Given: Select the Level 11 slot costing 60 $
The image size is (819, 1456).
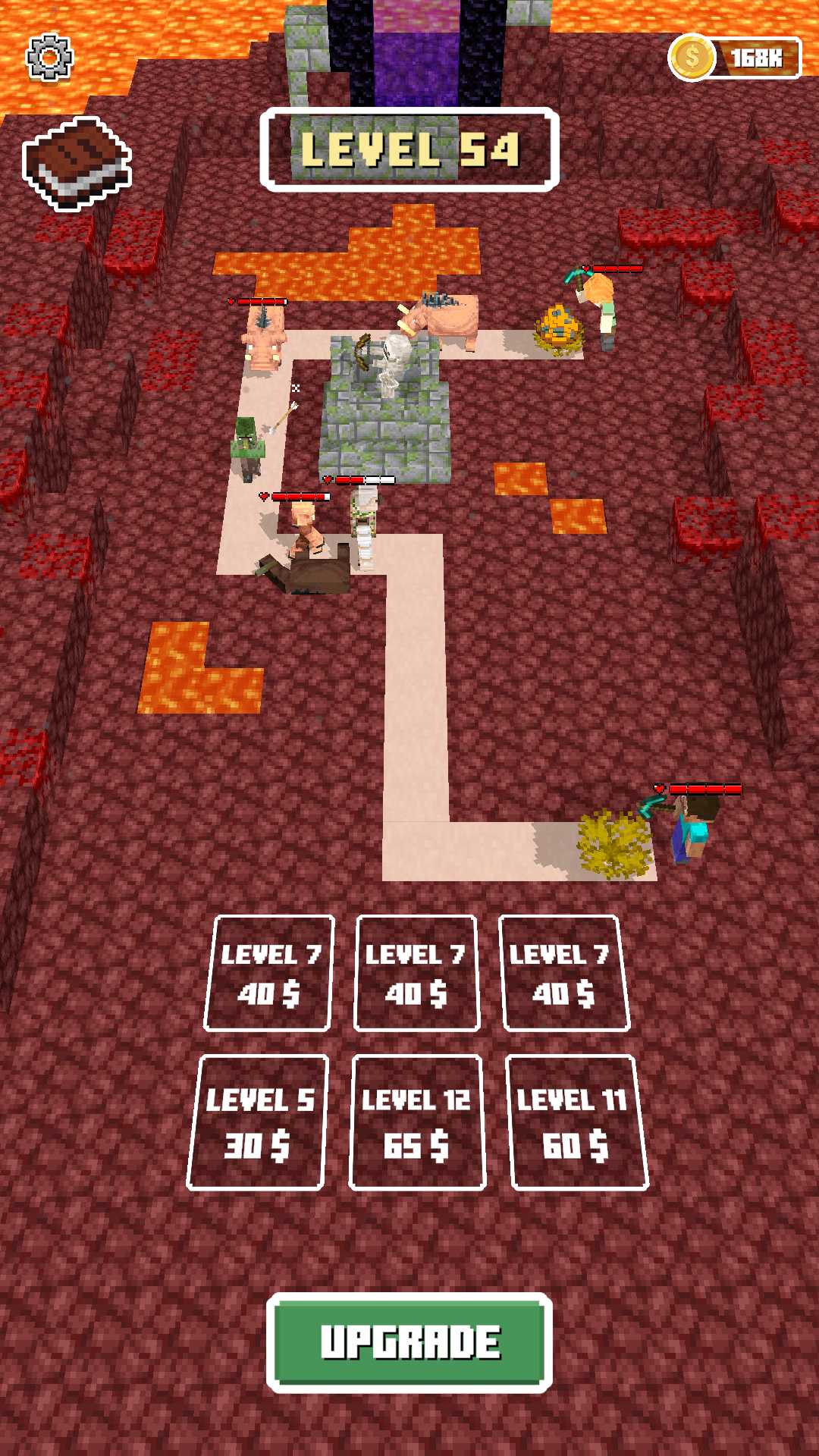Looking at the screenshot, I should [577, 1122].
